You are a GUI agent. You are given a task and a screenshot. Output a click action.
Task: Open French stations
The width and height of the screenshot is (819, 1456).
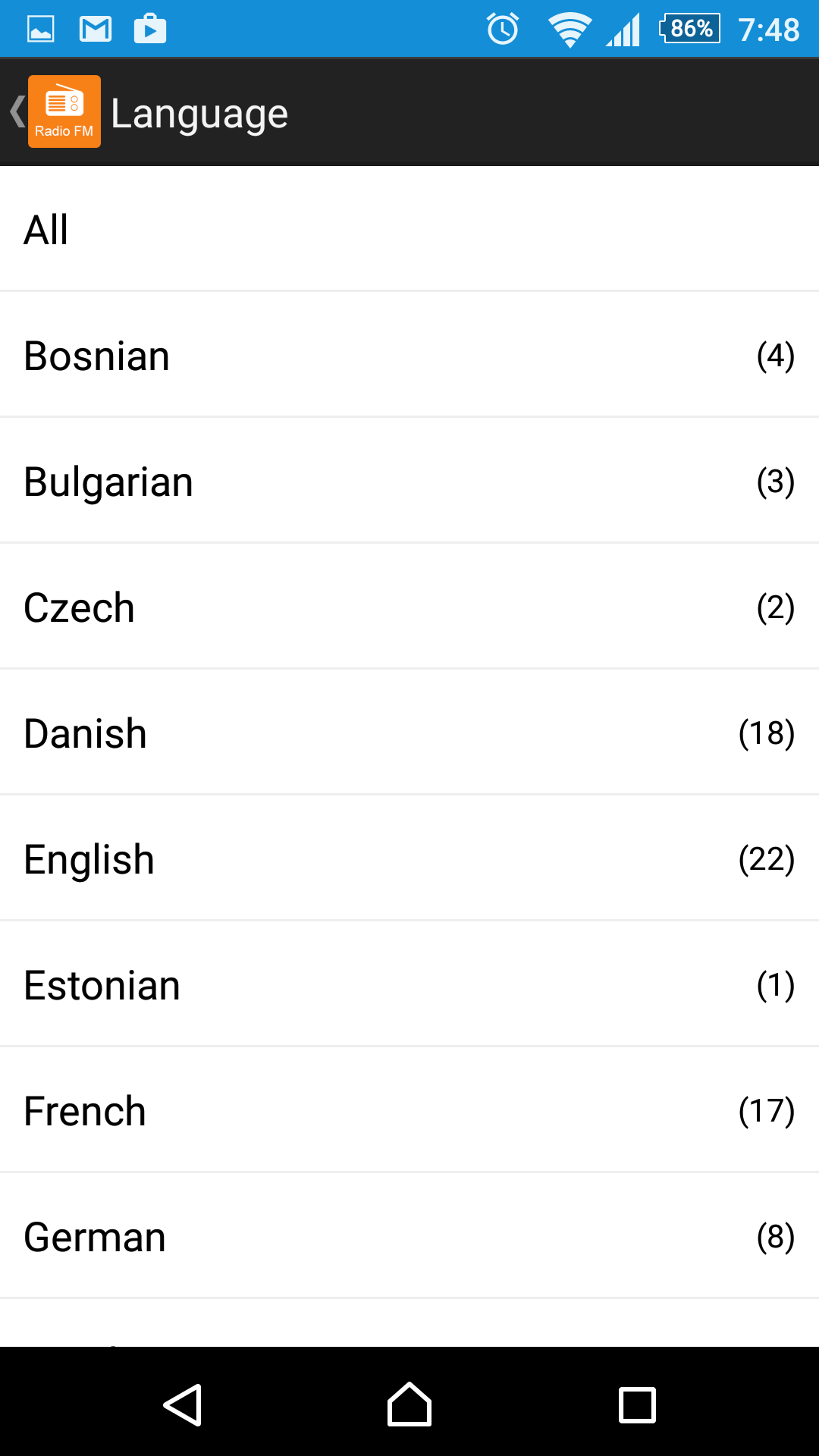pyautogui.click(x=409, y=1110)
